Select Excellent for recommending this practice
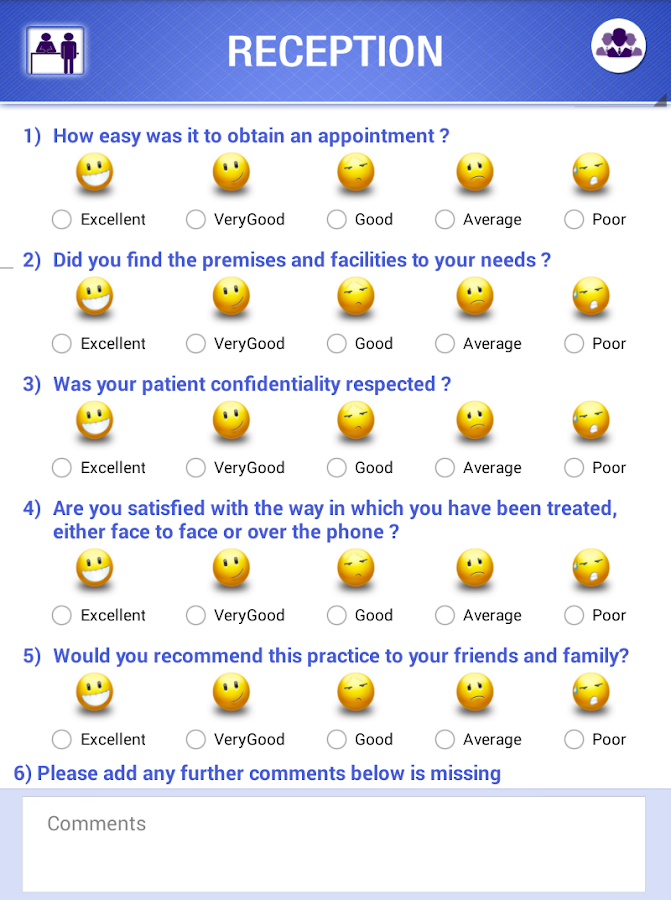This screenshot has height=900, width=671. [x=62, y=739]
